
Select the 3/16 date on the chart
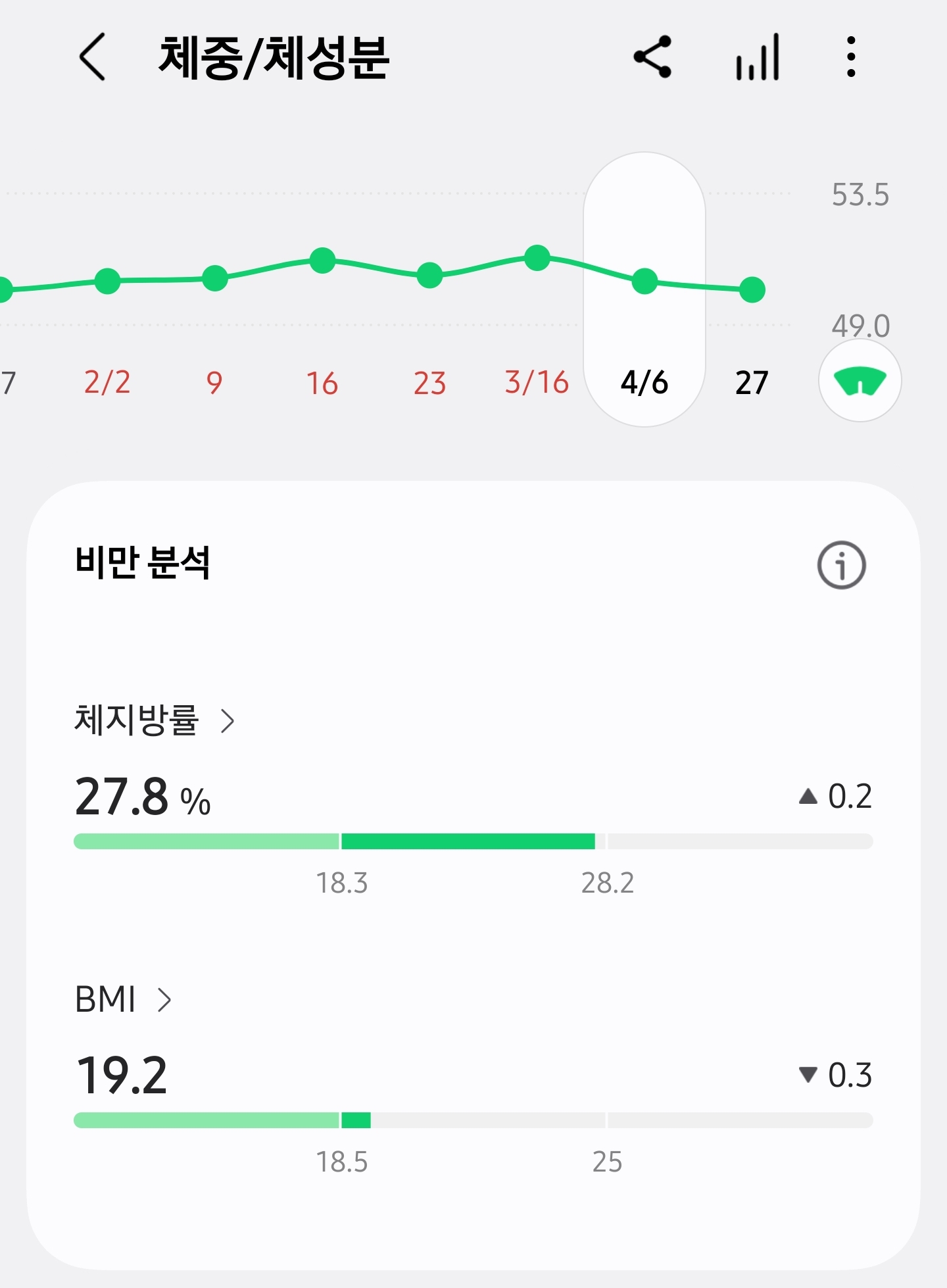537,382
